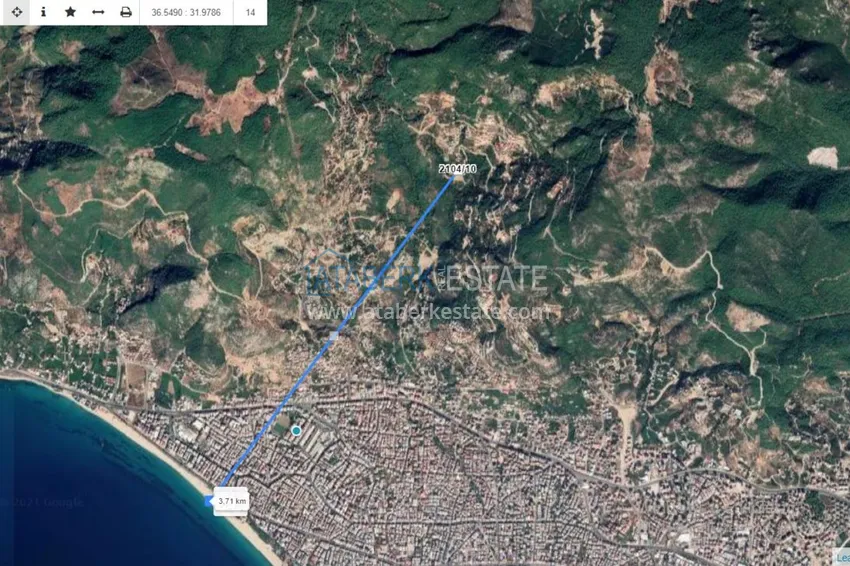Tap the locate crosshair icon
This screenshot has width=850, height=566.
(x=16, y=12)
